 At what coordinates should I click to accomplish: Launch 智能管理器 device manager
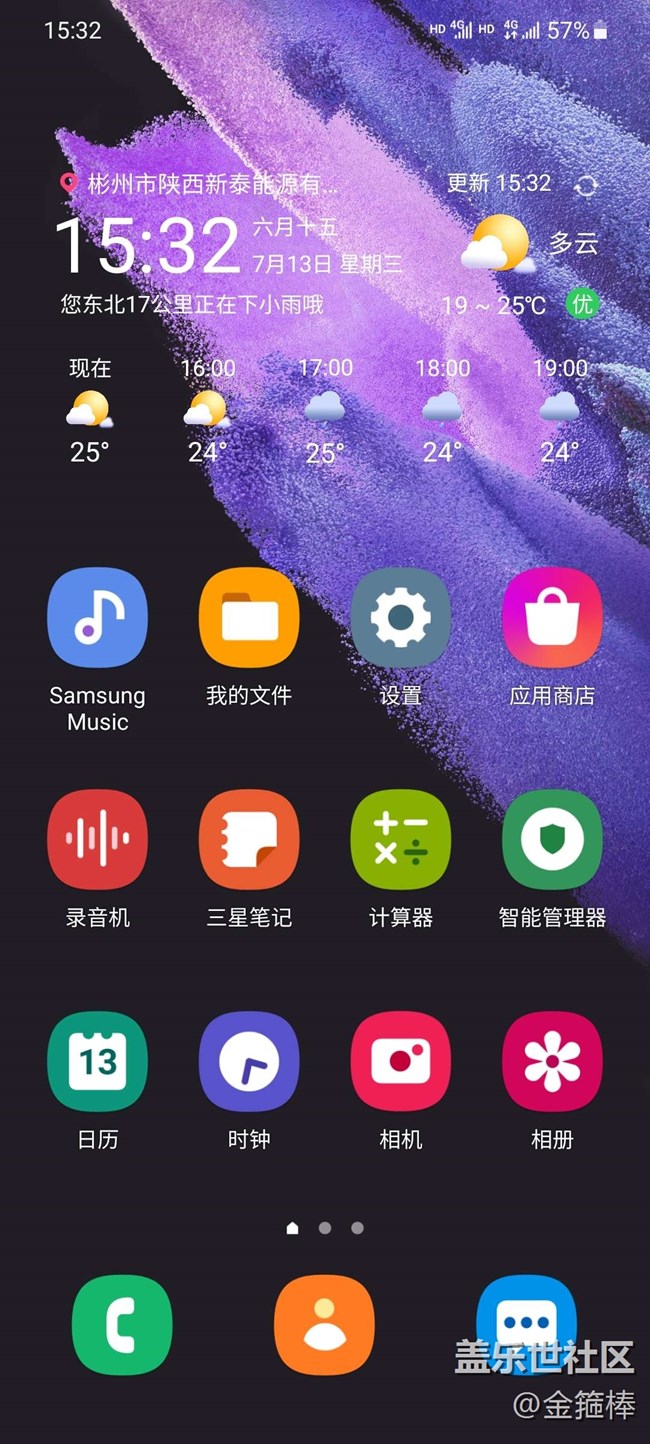(x=552, y=839)
